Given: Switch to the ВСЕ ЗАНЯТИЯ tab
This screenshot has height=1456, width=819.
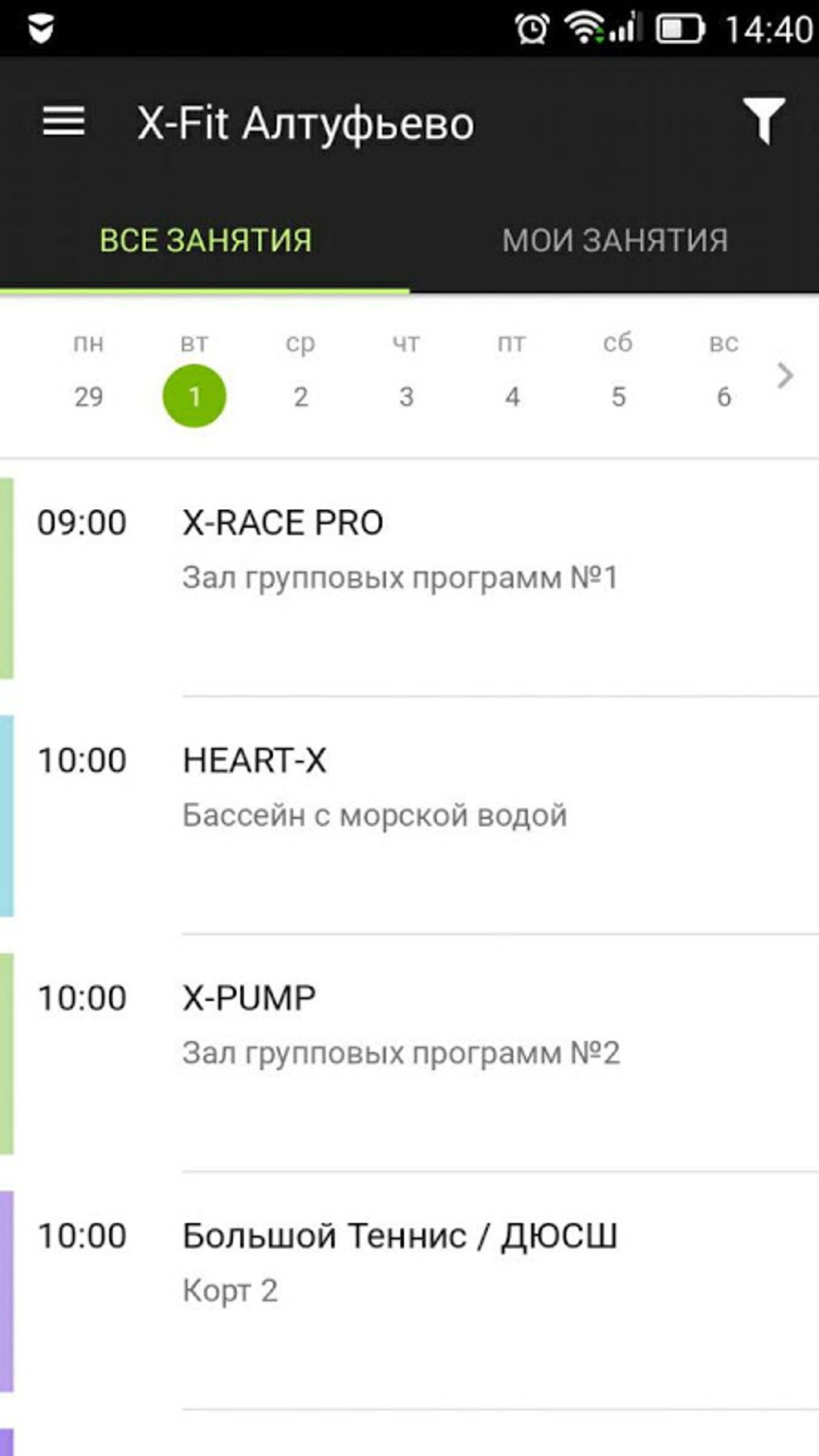Looking at the screenshot, I should 206,240.
